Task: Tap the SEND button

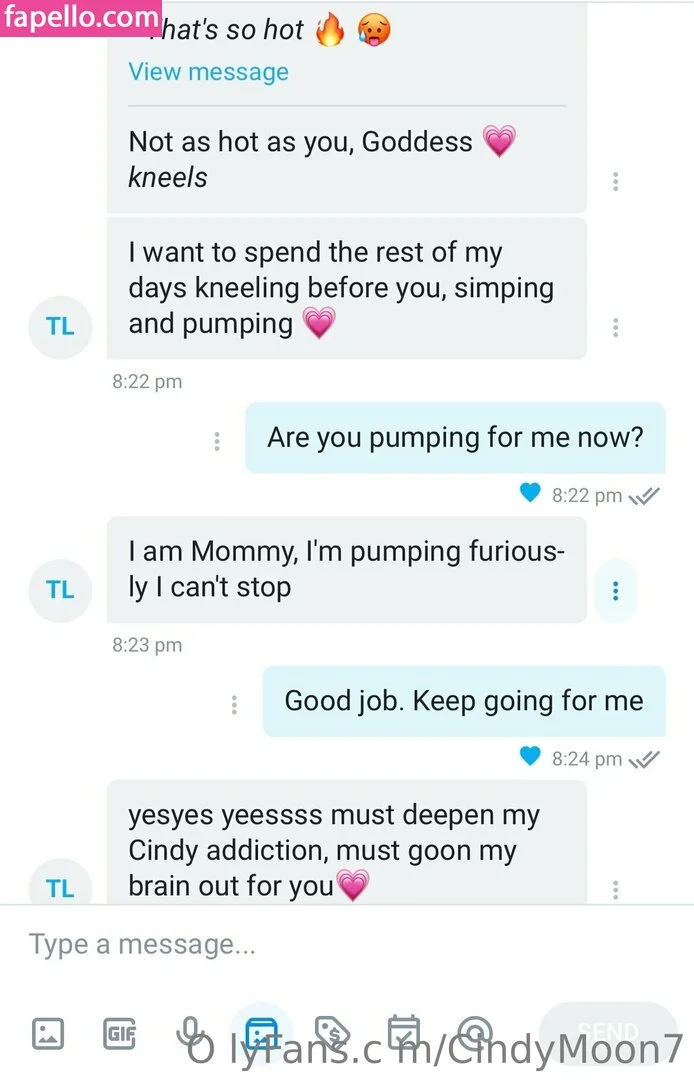Action: tap(608, 1033)
